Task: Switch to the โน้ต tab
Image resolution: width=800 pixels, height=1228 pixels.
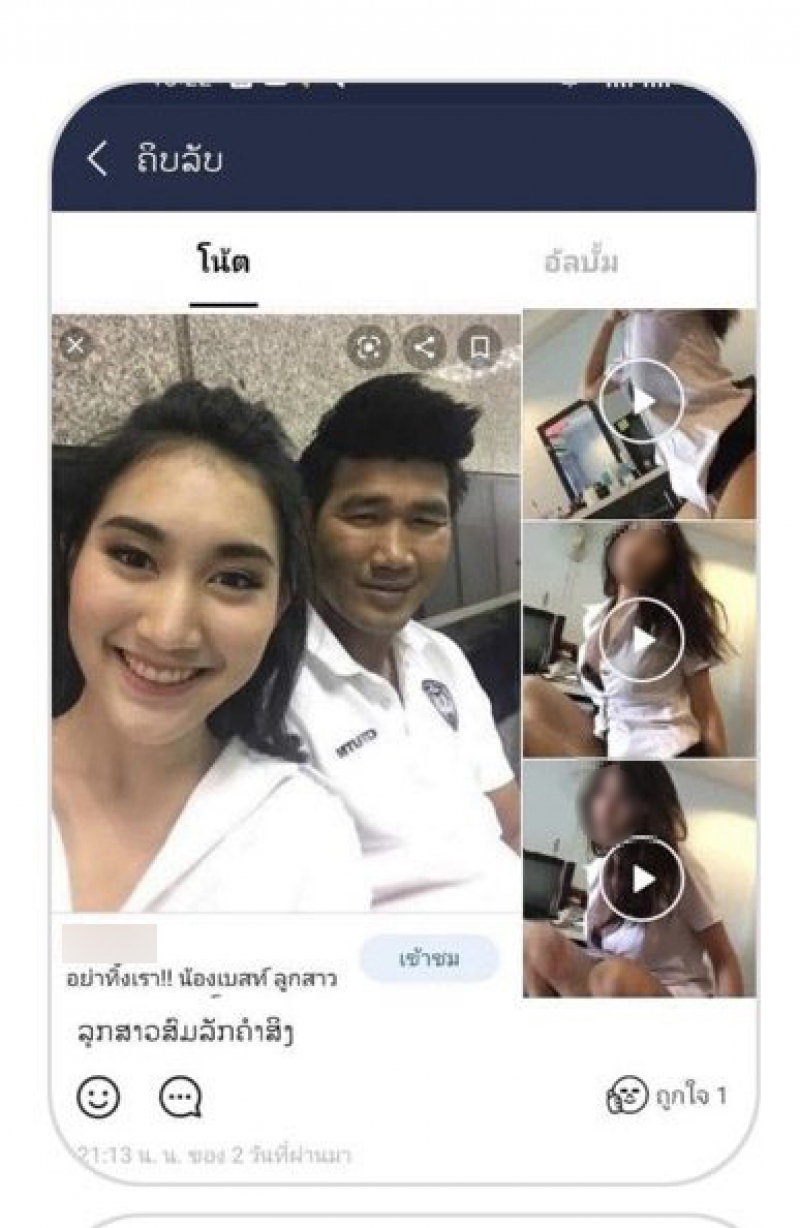Action: 222,263
